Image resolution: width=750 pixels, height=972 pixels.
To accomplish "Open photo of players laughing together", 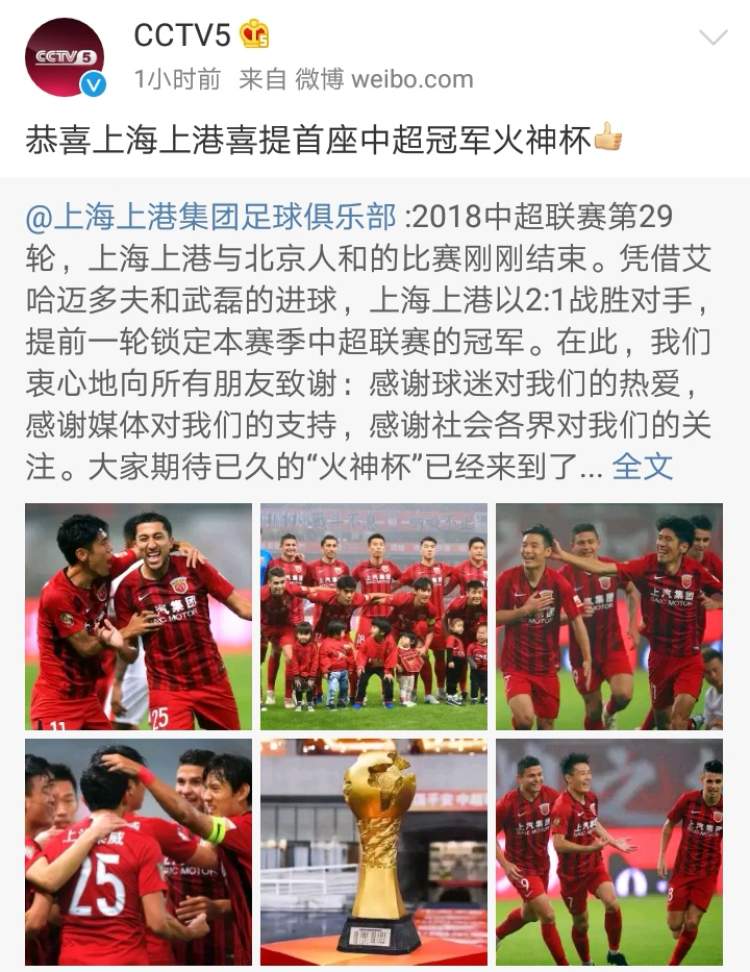I will (x=609, y=616).
